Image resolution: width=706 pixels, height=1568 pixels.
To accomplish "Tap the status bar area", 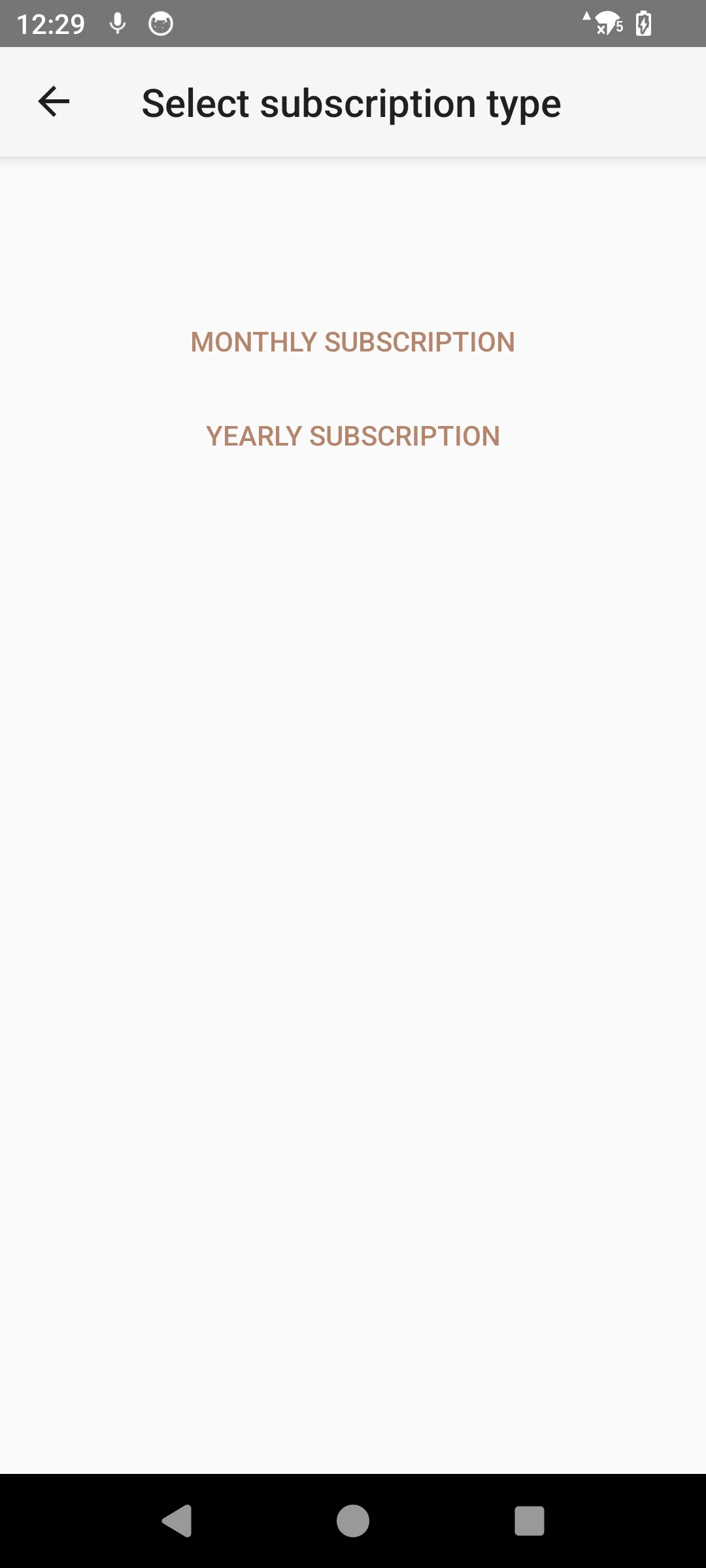I will 353,24.
